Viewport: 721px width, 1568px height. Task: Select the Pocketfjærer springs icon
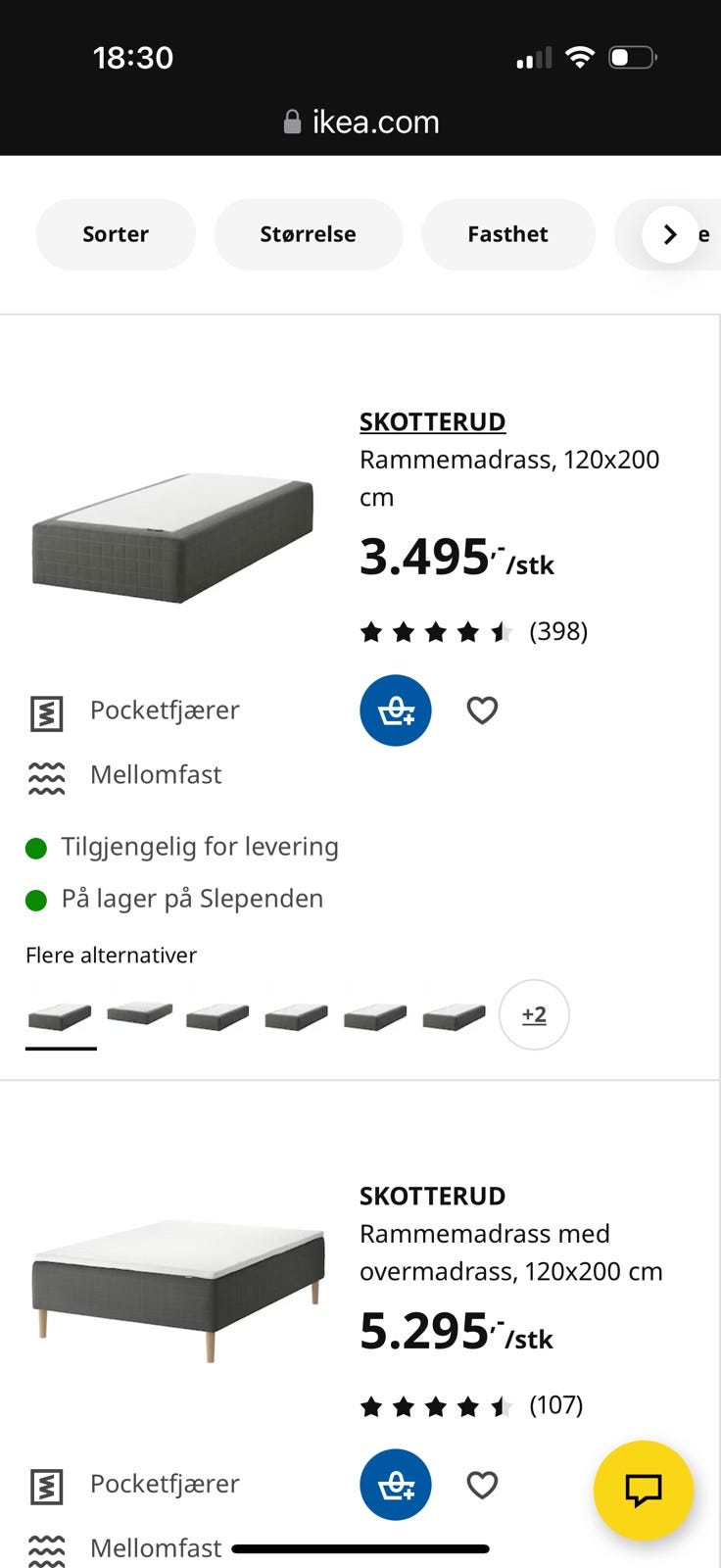point(46,710)
